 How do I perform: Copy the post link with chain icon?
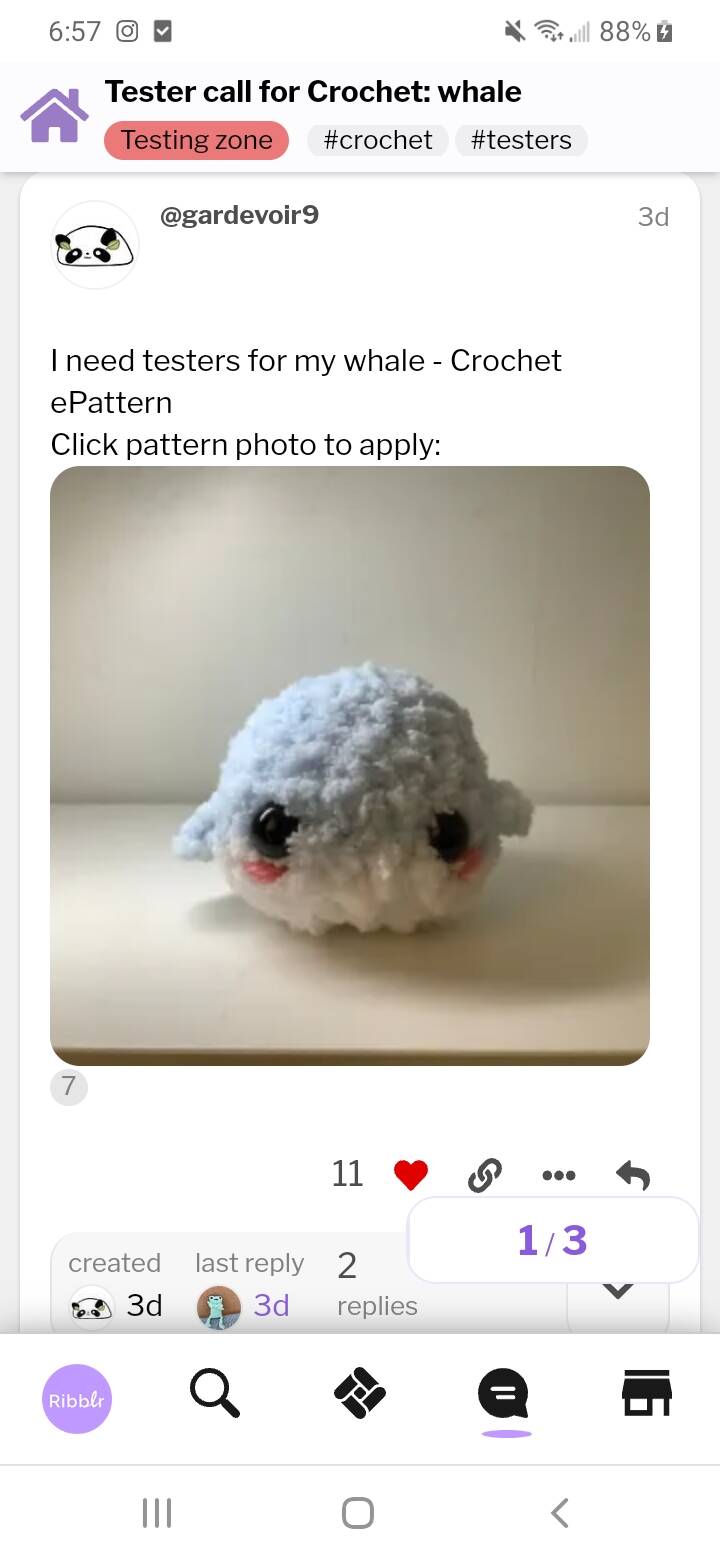coord(484,1175)
